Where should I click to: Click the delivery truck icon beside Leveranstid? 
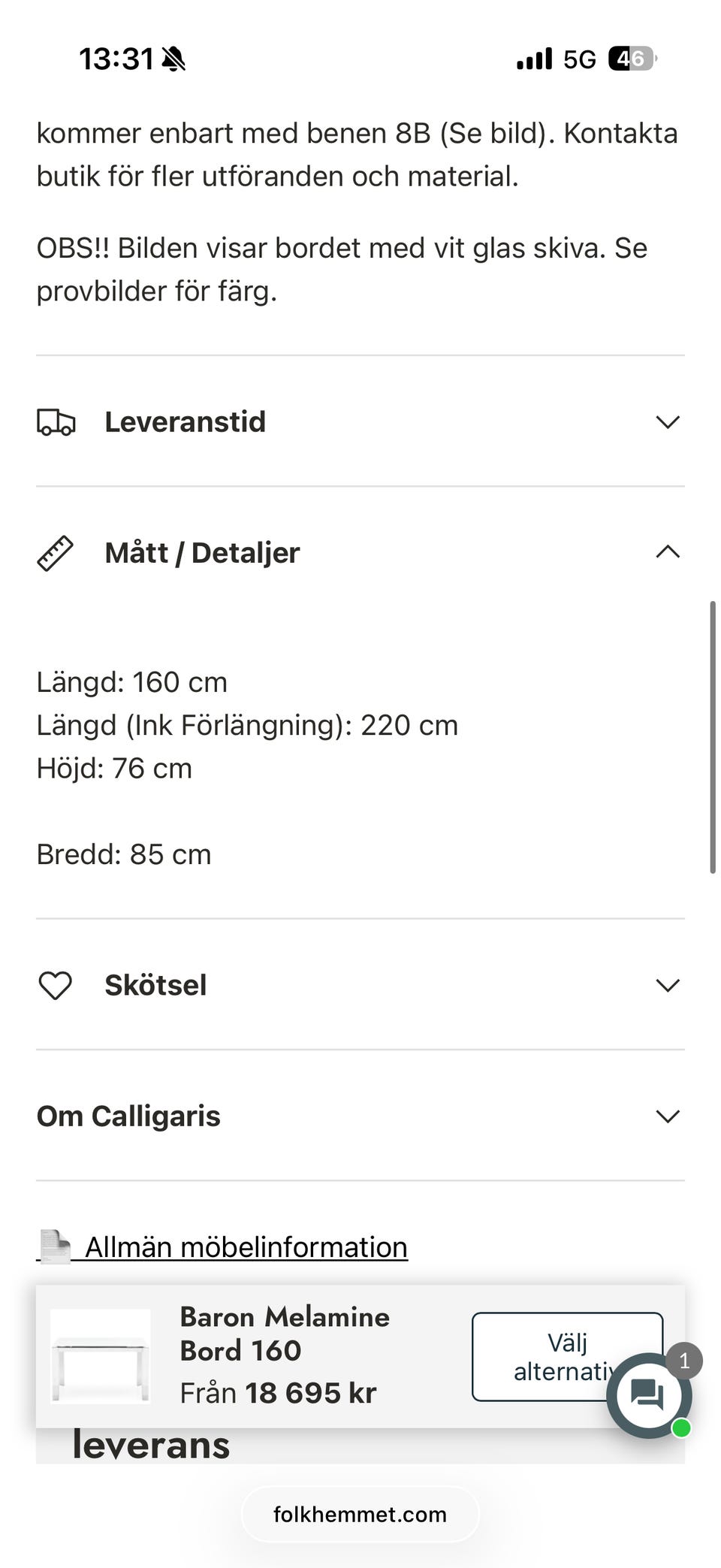pyautogui.click(x=57, y=421)
